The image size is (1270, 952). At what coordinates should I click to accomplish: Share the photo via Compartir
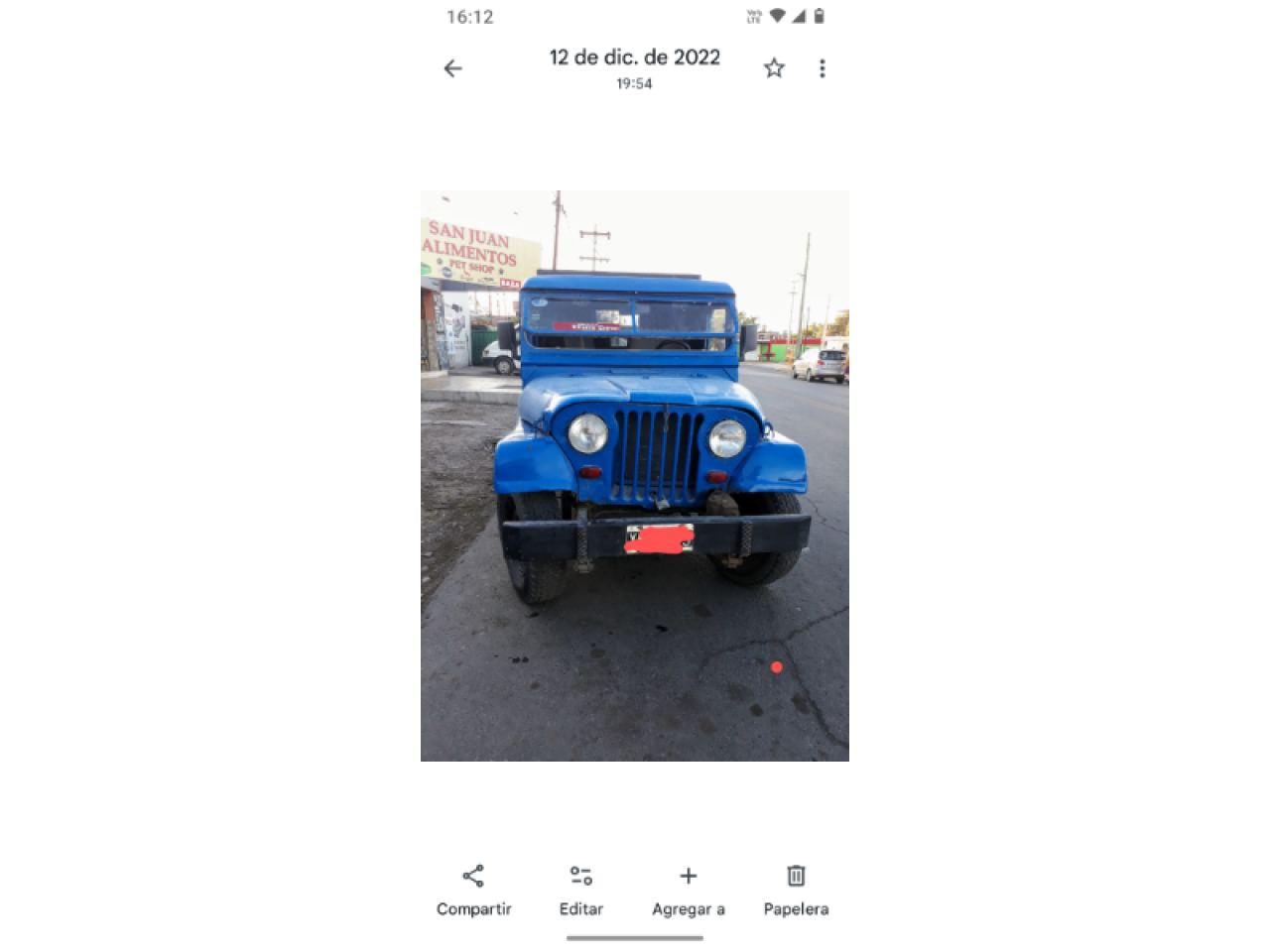coord(473,890)
